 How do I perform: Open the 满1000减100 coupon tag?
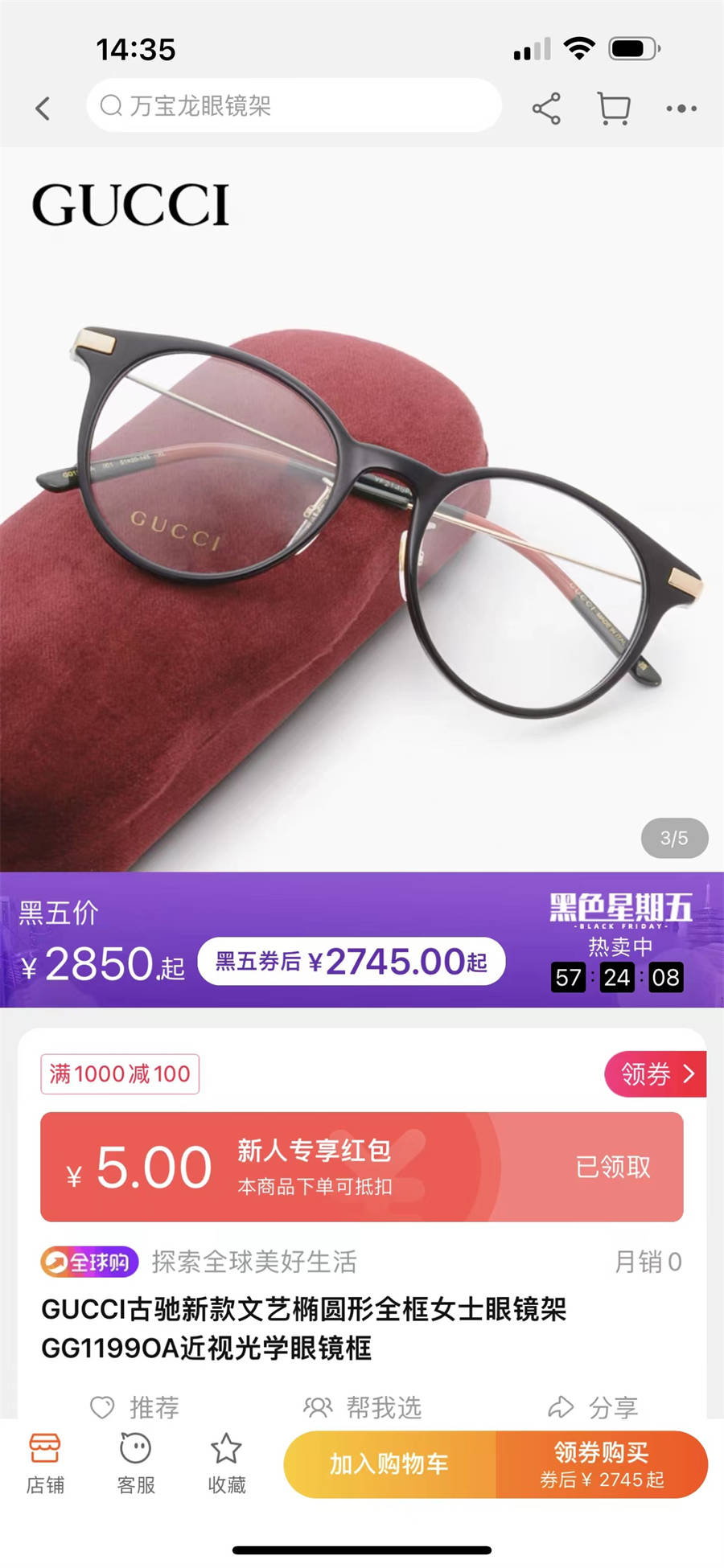[120, 1073]
